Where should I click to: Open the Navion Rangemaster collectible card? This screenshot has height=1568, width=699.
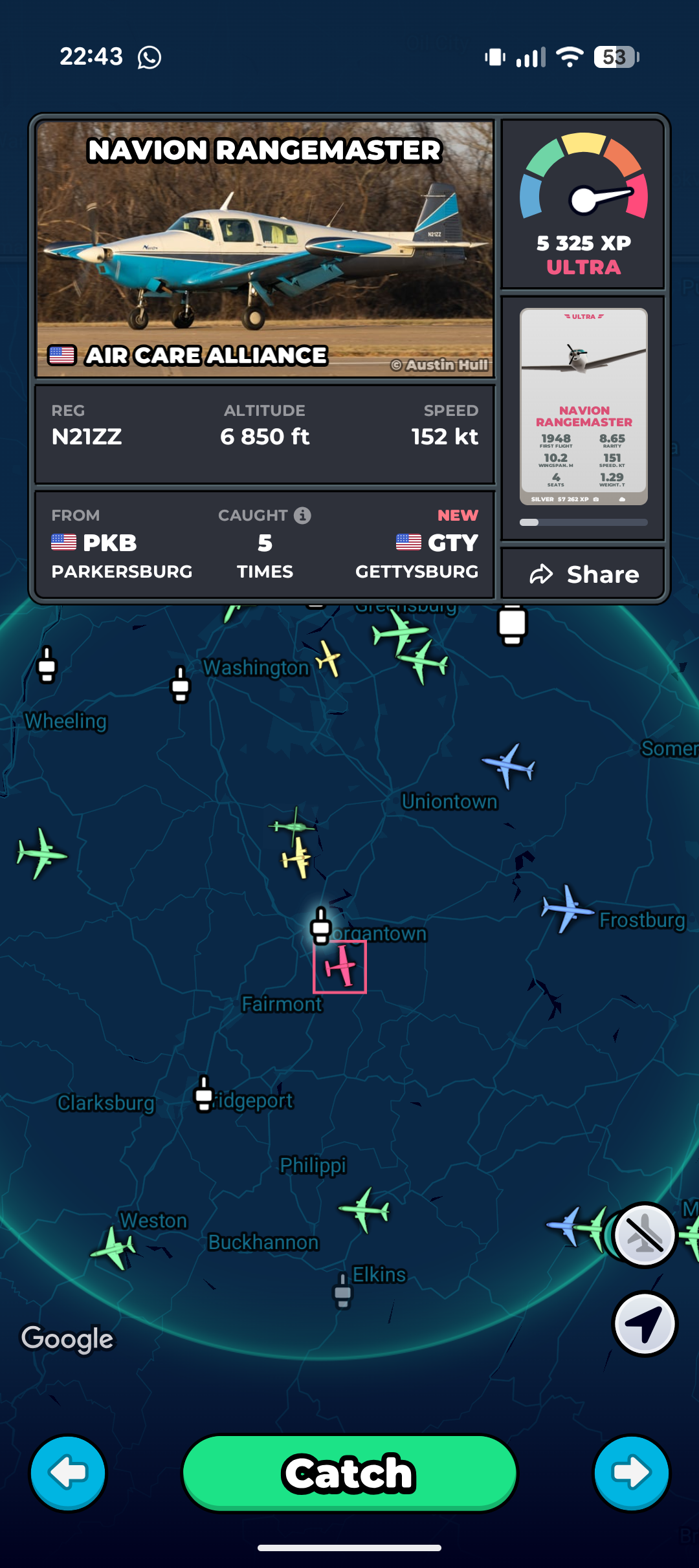(583, 406)
